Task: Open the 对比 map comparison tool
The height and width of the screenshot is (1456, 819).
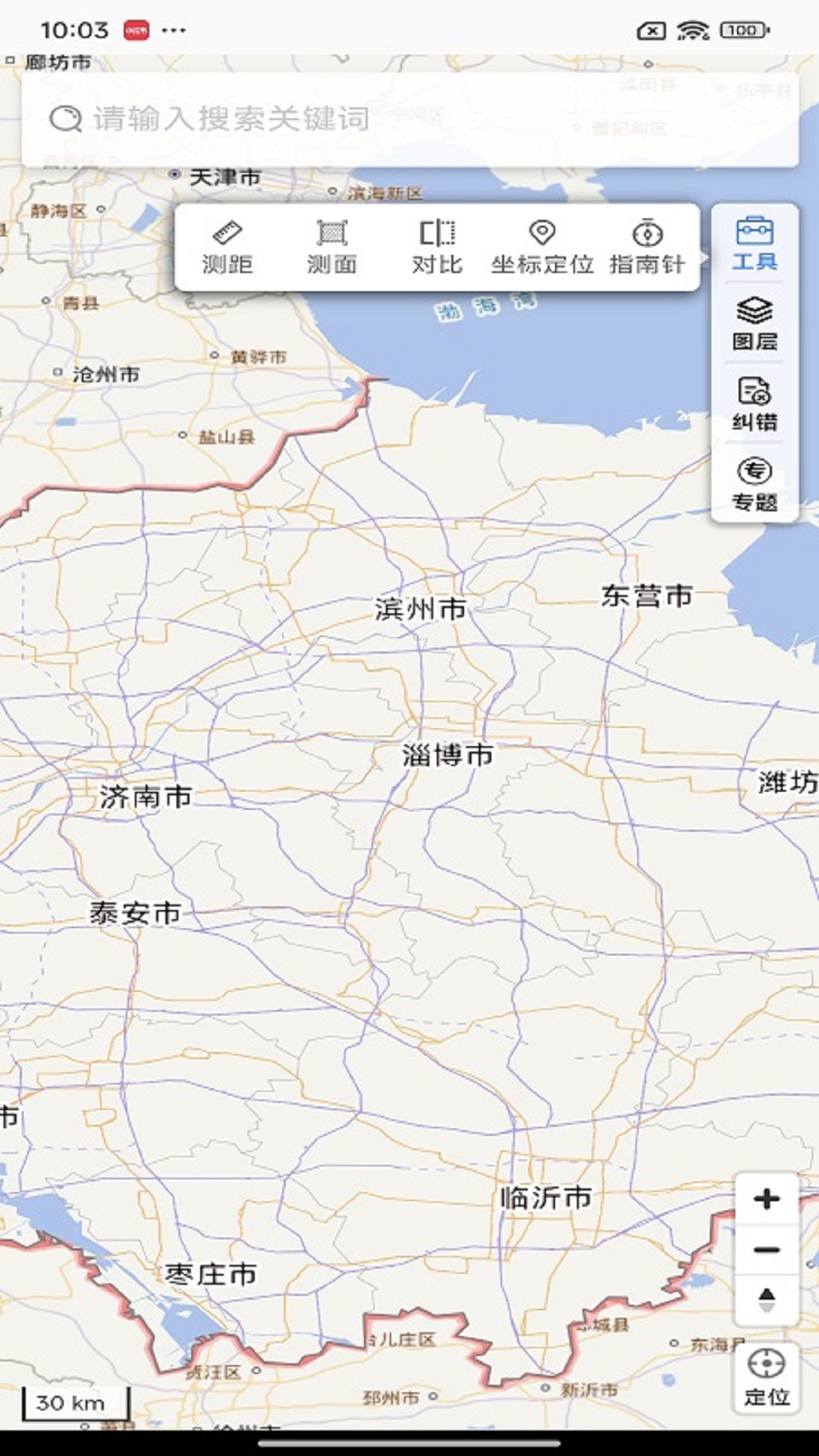Action: coord(437,246)
